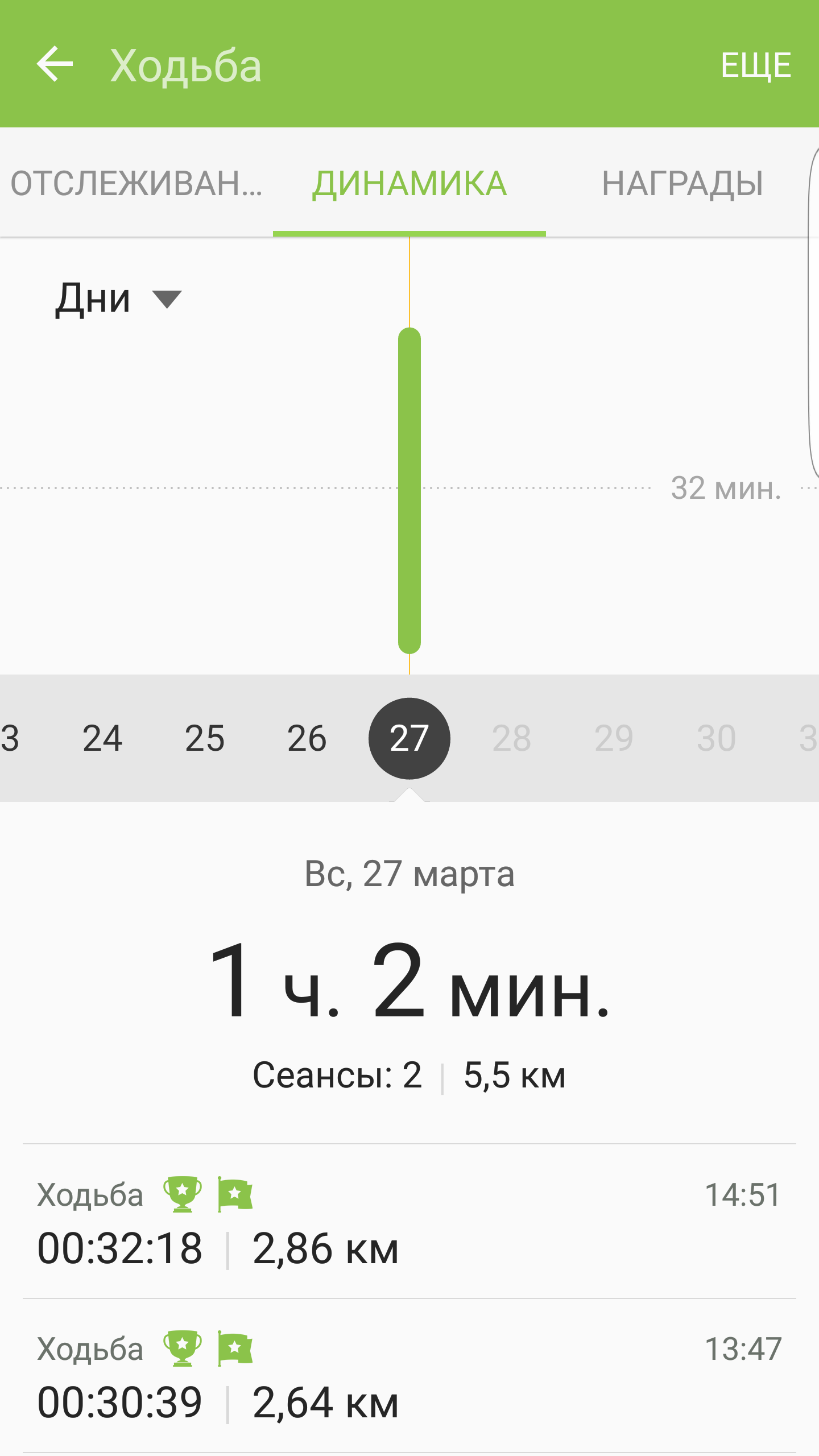Go back from the Ходьба screen
This screenshot has width=819, height=1456.
point(55,64)
